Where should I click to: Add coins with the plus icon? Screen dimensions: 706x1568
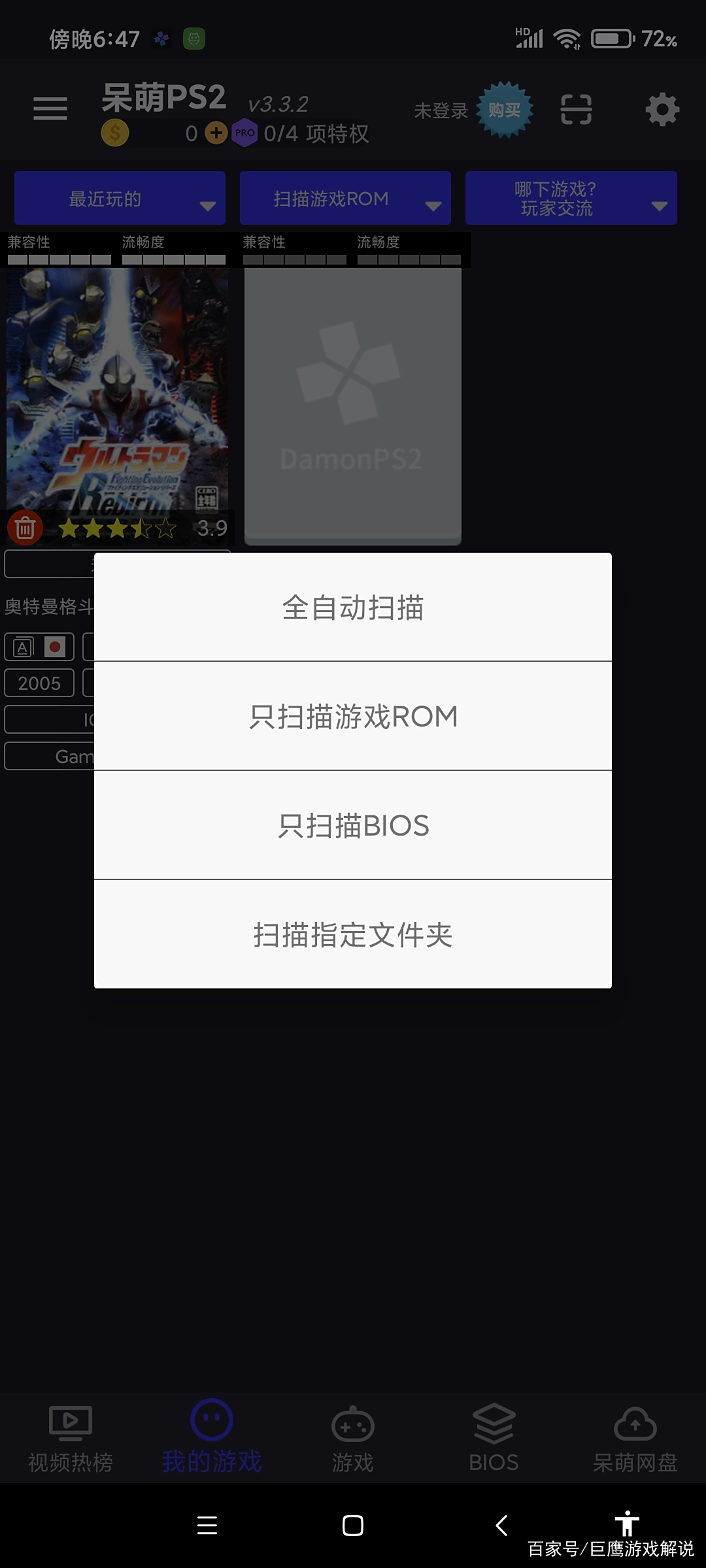click(x=216, y=133)
